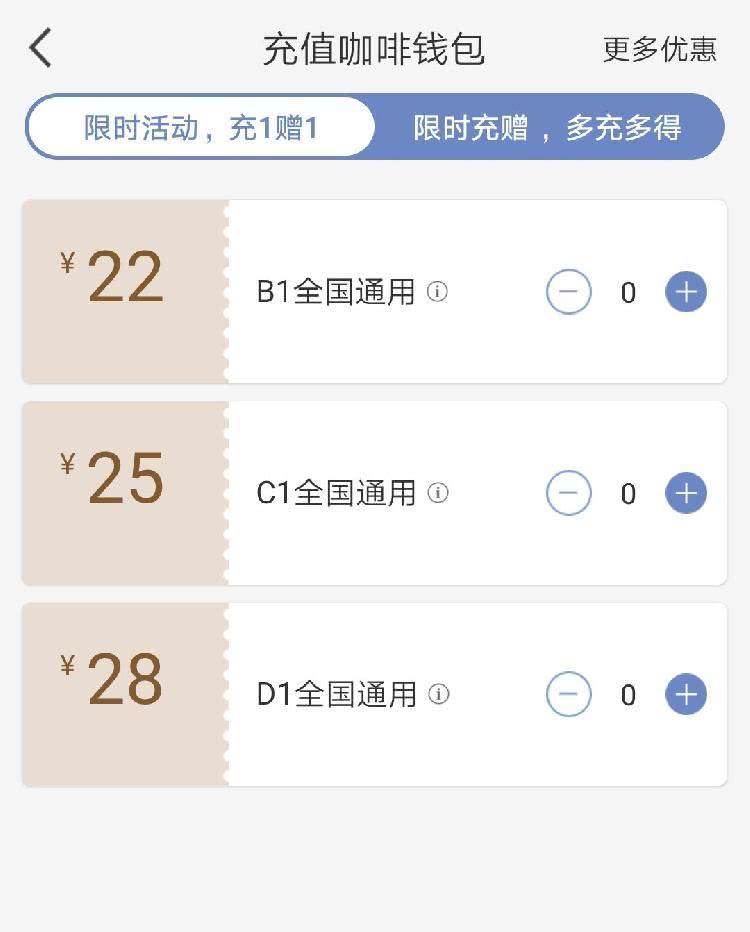This screenshot has height=932, width=750.
Task: Go back from the 充值咖啡钱包 page
Action: pos(40,48)
